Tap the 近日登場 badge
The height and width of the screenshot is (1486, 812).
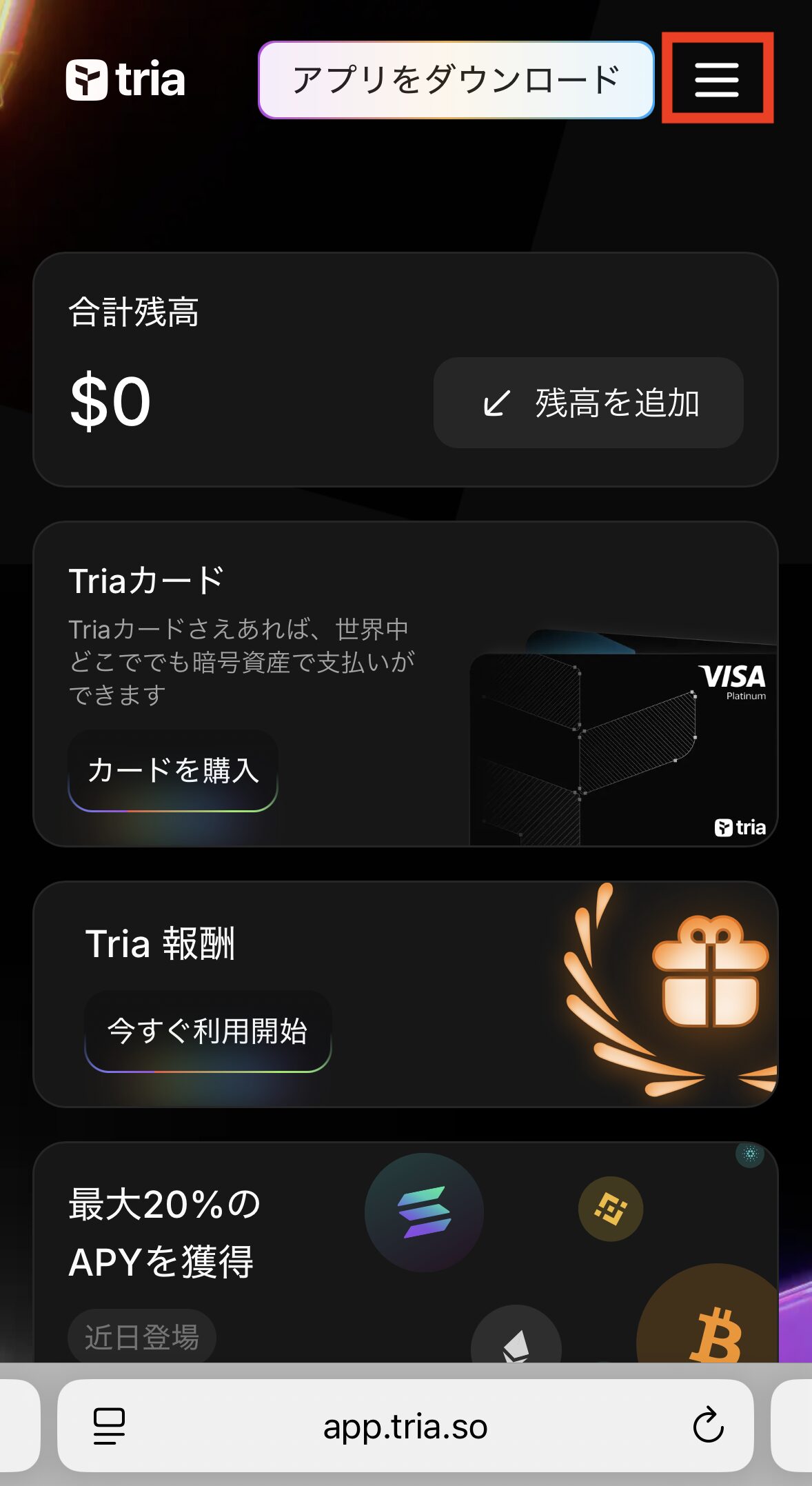[x=141, y=1336]
